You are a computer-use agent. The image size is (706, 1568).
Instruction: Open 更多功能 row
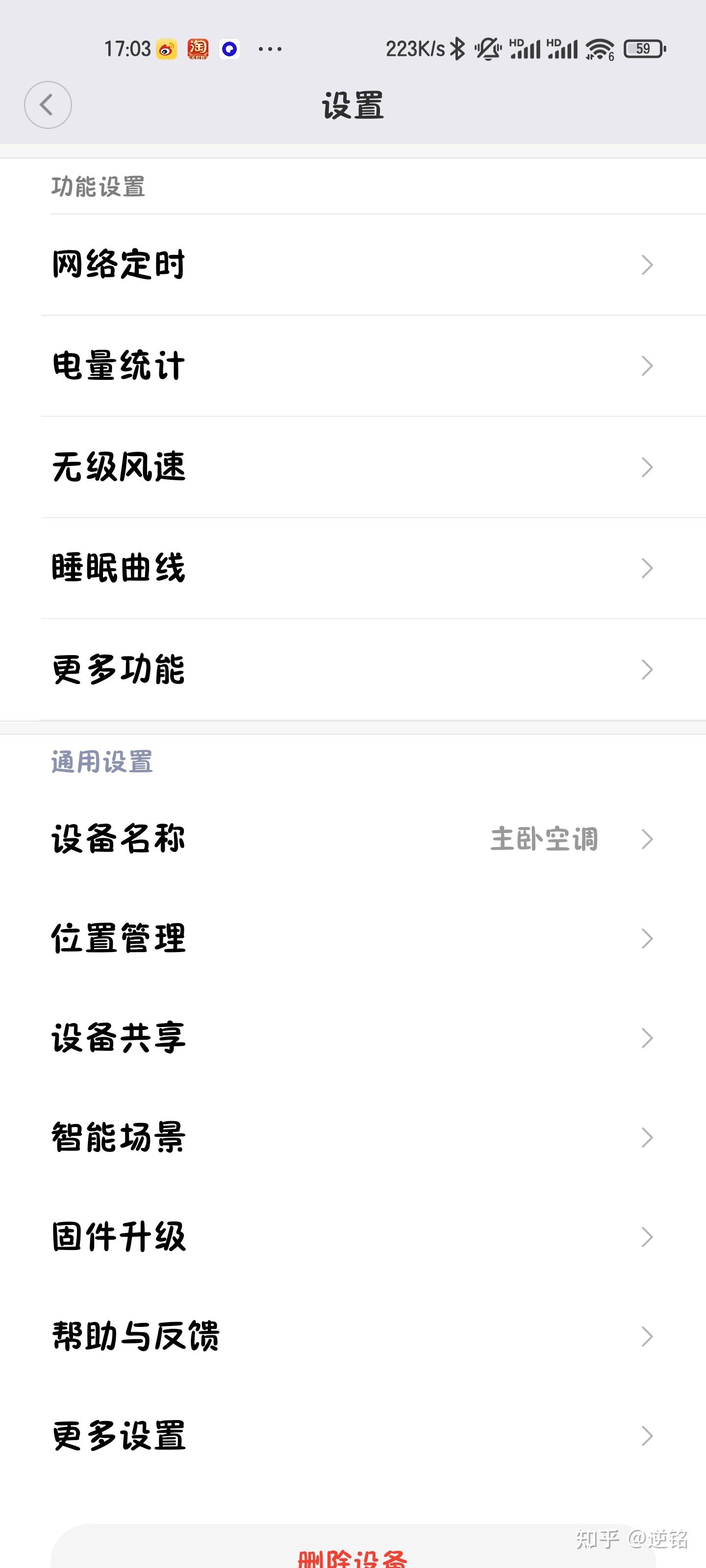click(x=353, y=669)
